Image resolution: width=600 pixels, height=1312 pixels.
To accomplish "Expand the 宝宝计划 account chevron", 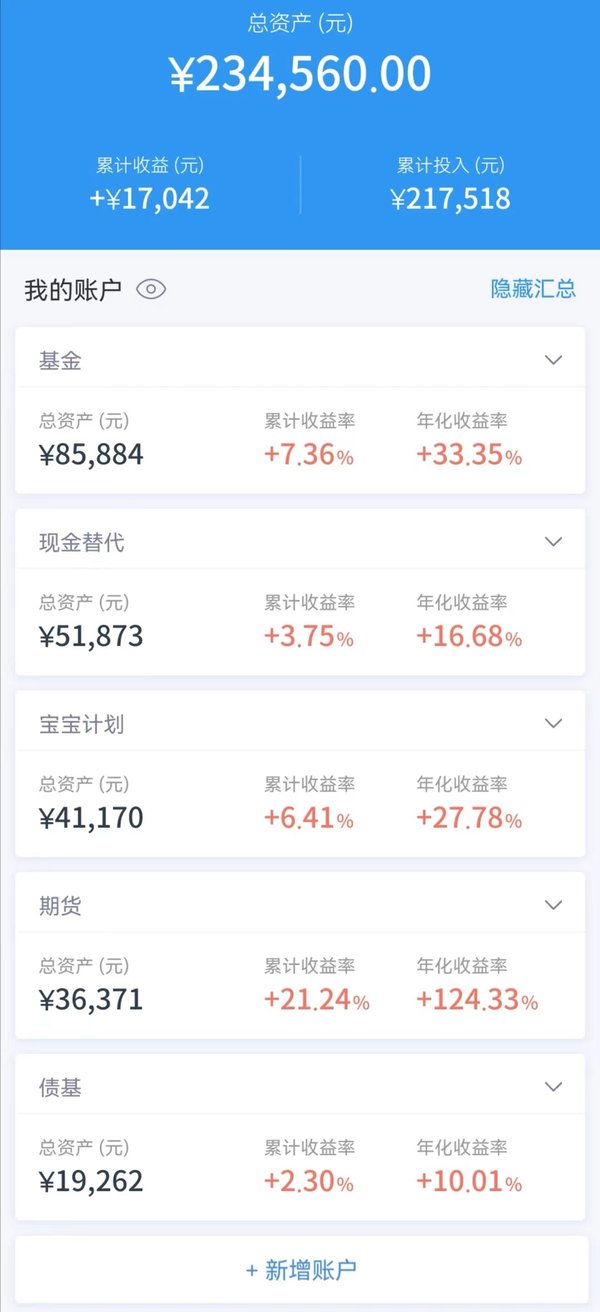I will (554, 723).
